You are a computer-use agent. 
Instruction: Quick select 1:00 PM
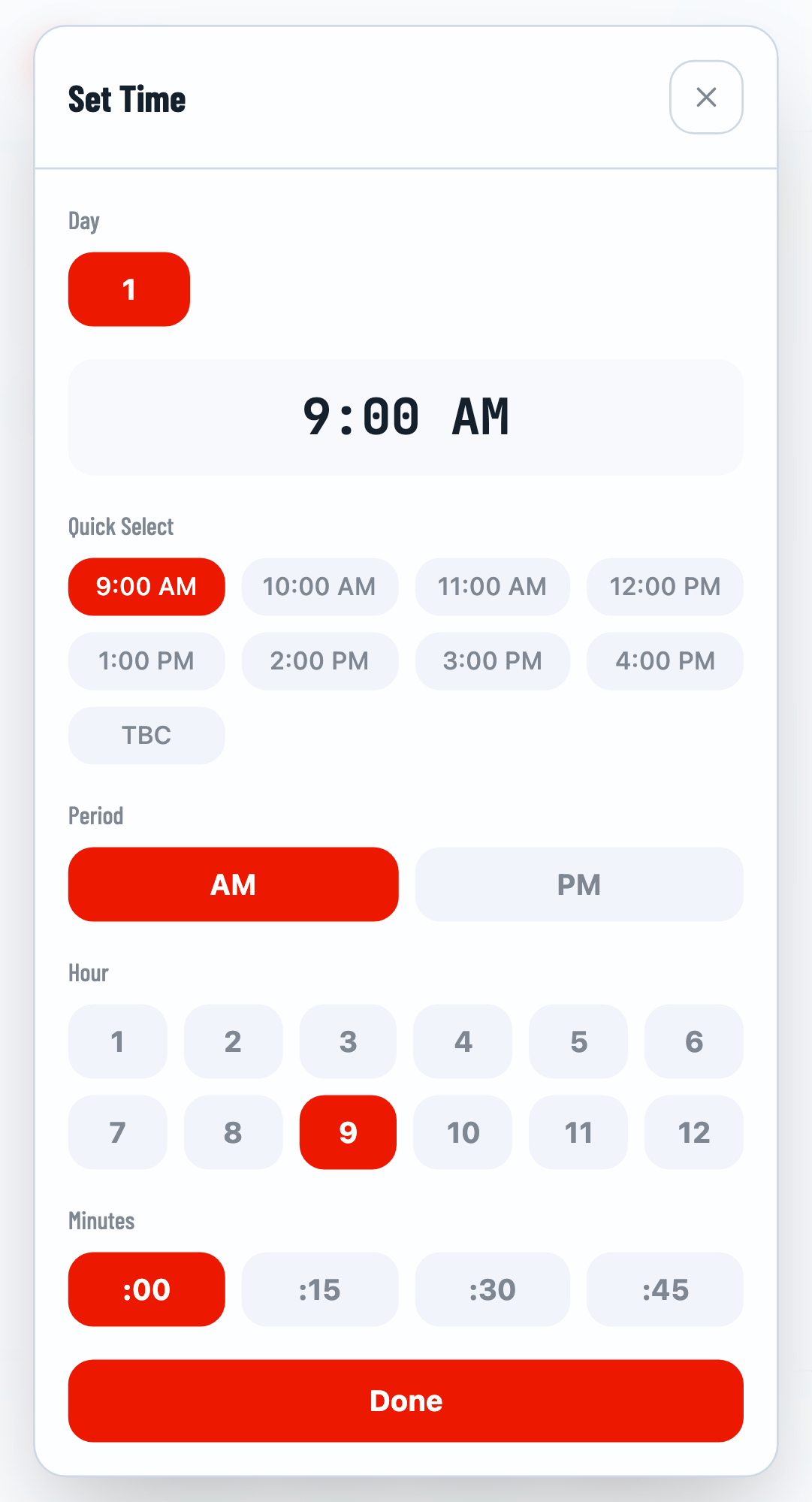[146, 660]
